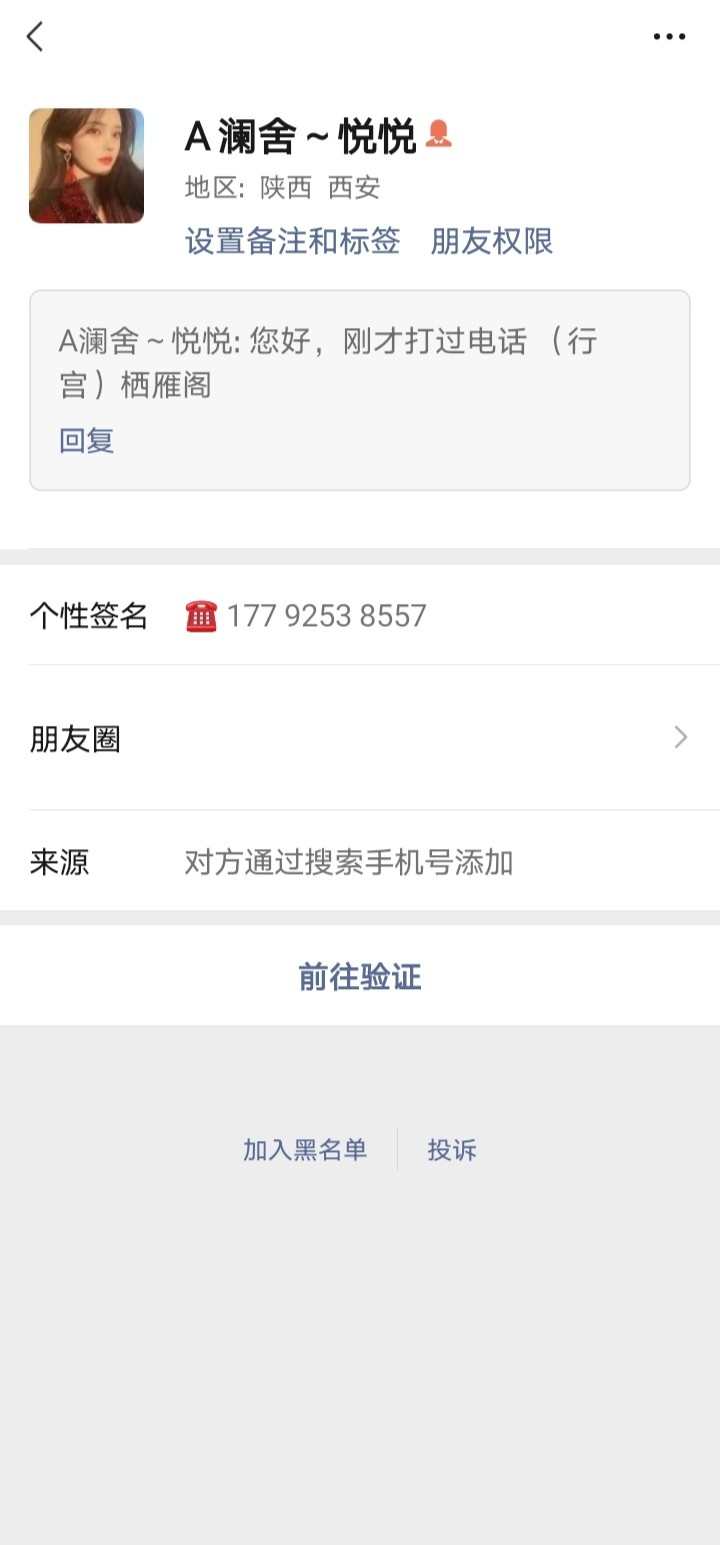
Task: Expand 朋友圈 to view Moments
Action: pos(358,738)
